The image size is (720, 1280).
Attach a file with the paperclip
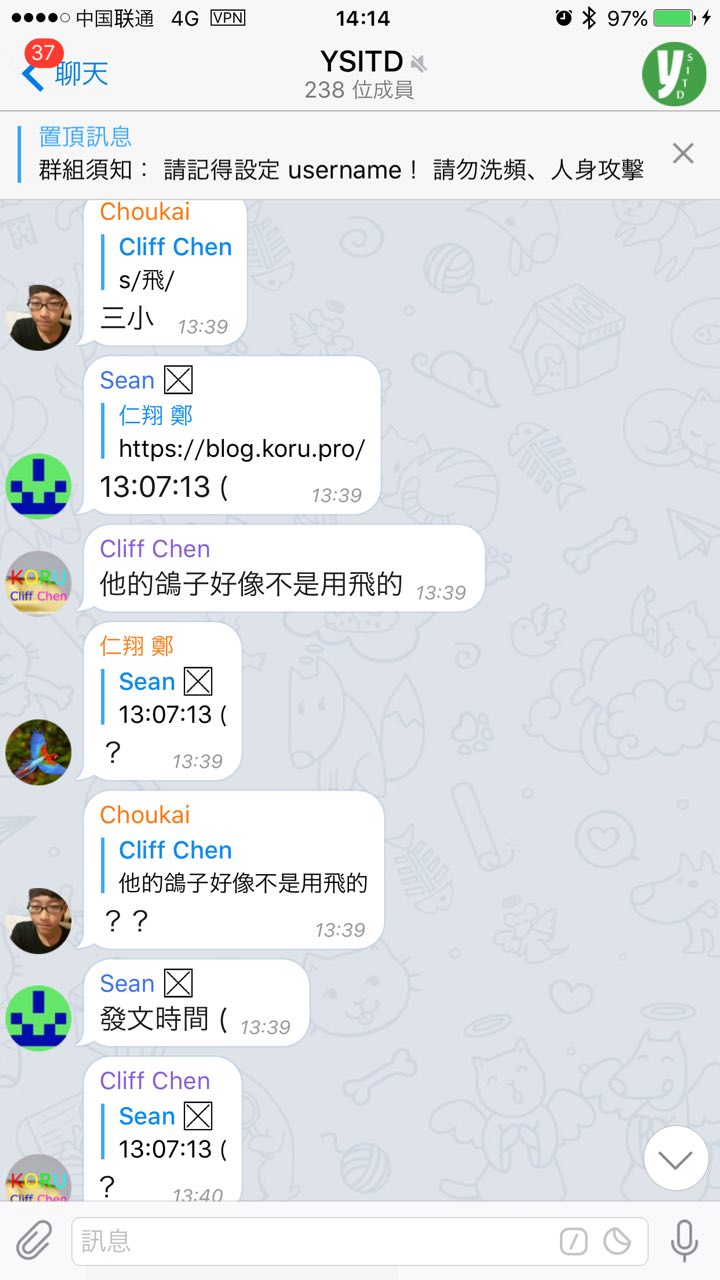[34, 1241]
